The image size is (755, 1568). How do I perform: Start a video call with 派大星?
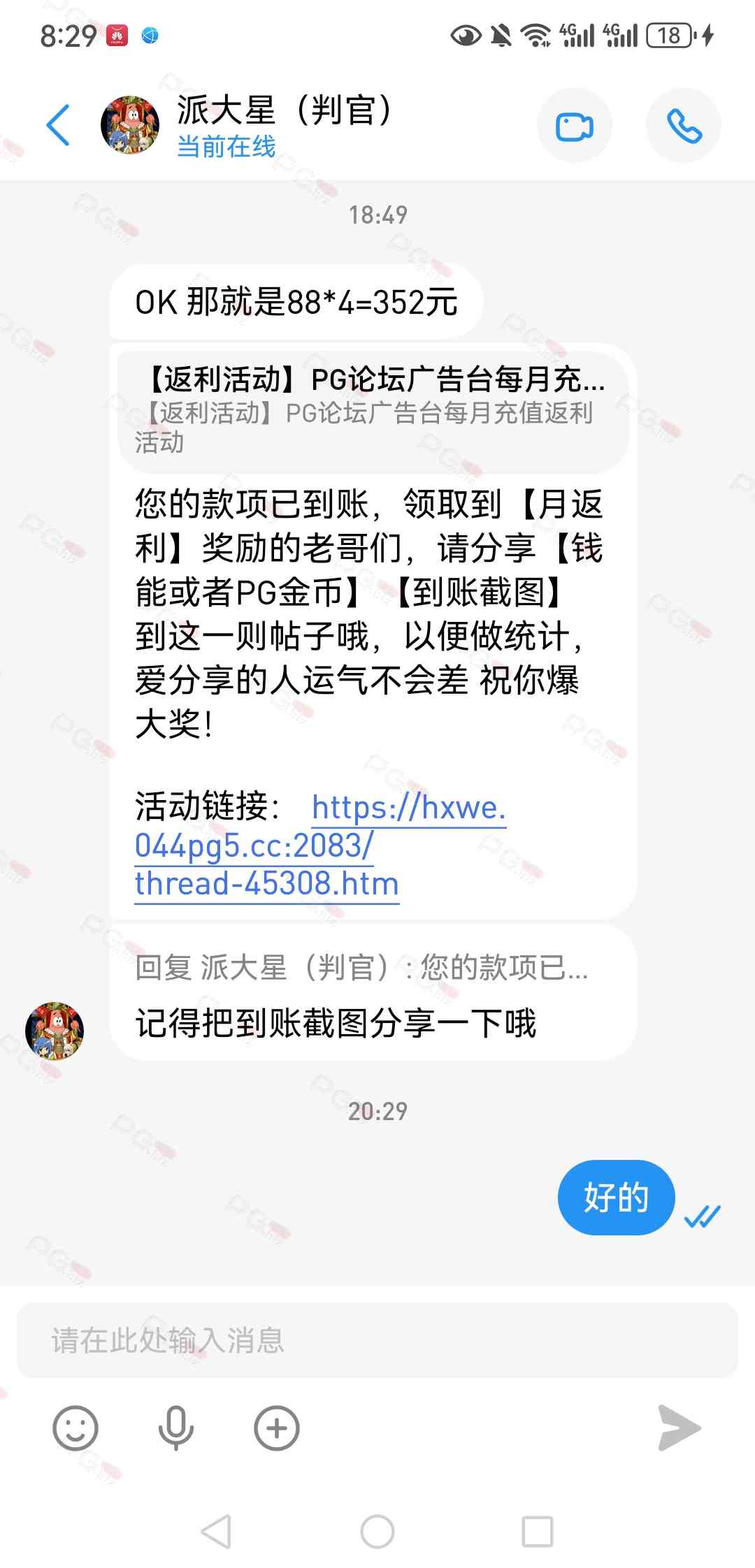574,126
